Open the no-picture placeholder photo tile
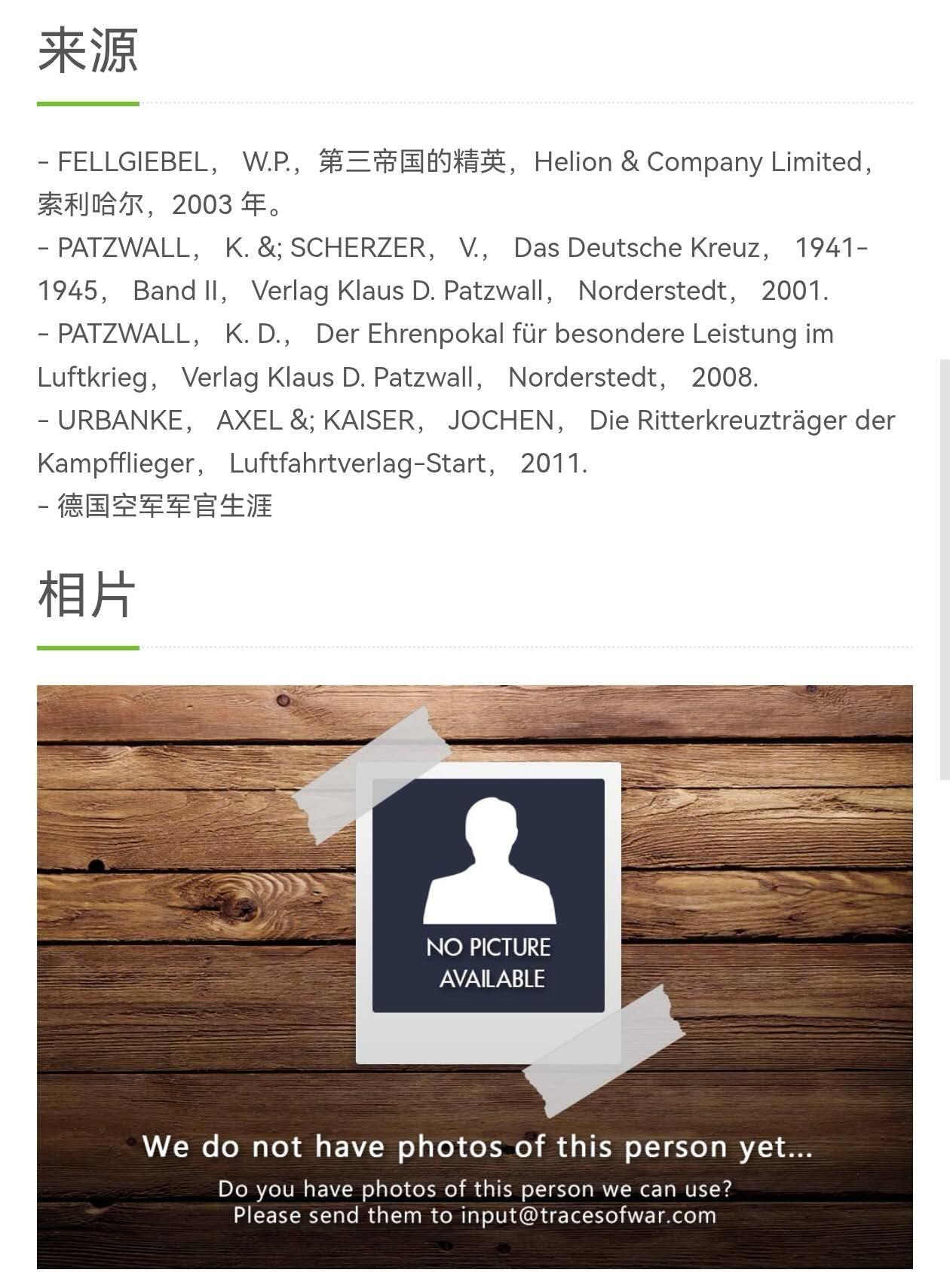This screenshot has width=950, height=1288. 475,976
